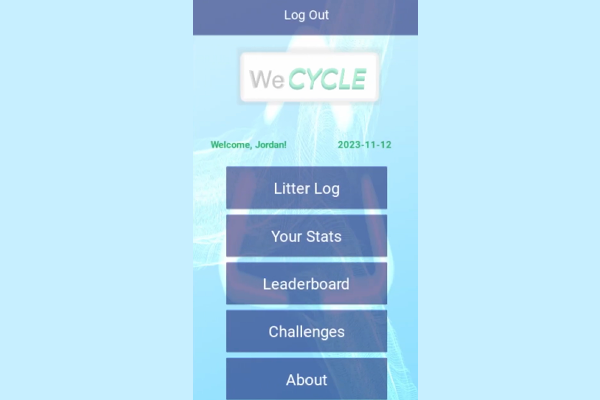Tap the Log Out button
The image size is (600, 400).
pos(306,15)
